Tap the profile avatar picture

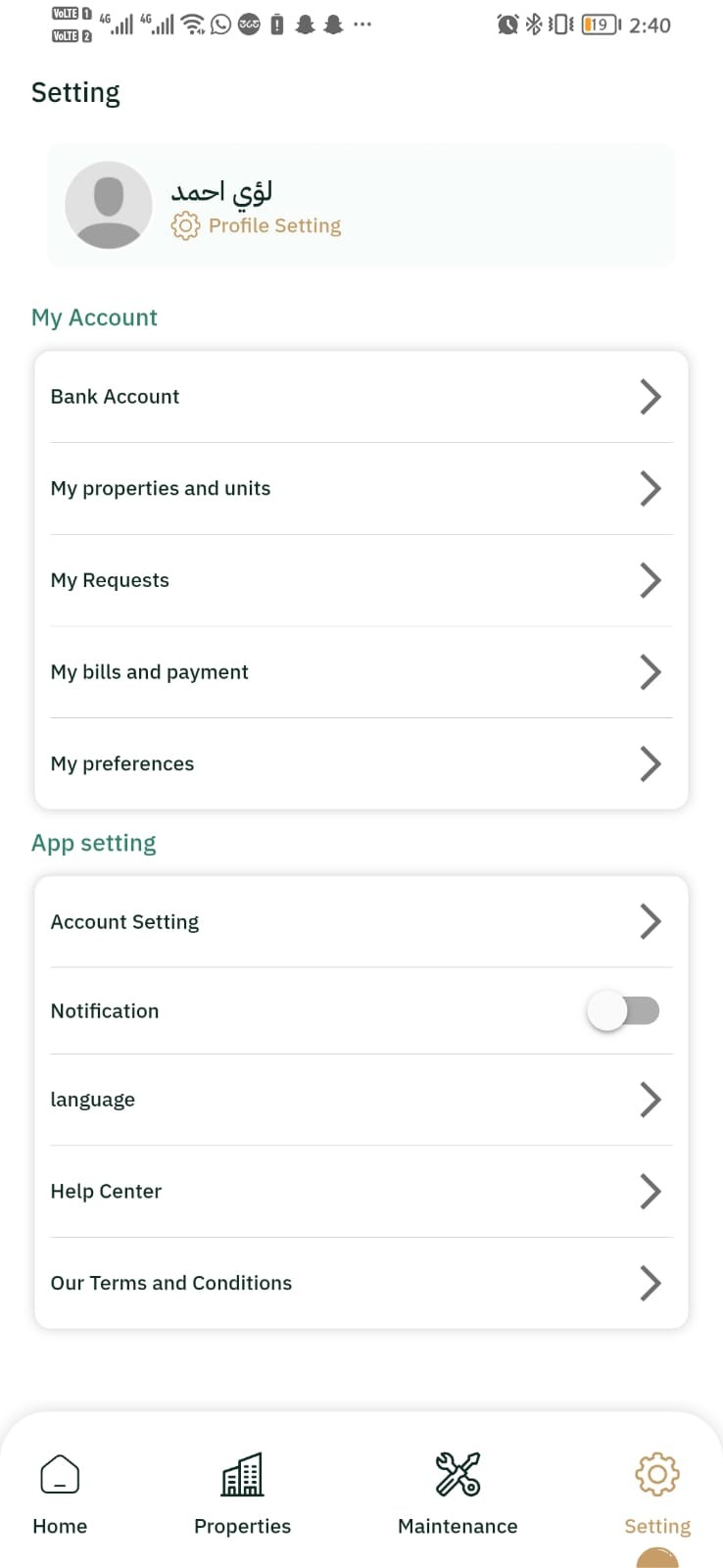point(109,205)
